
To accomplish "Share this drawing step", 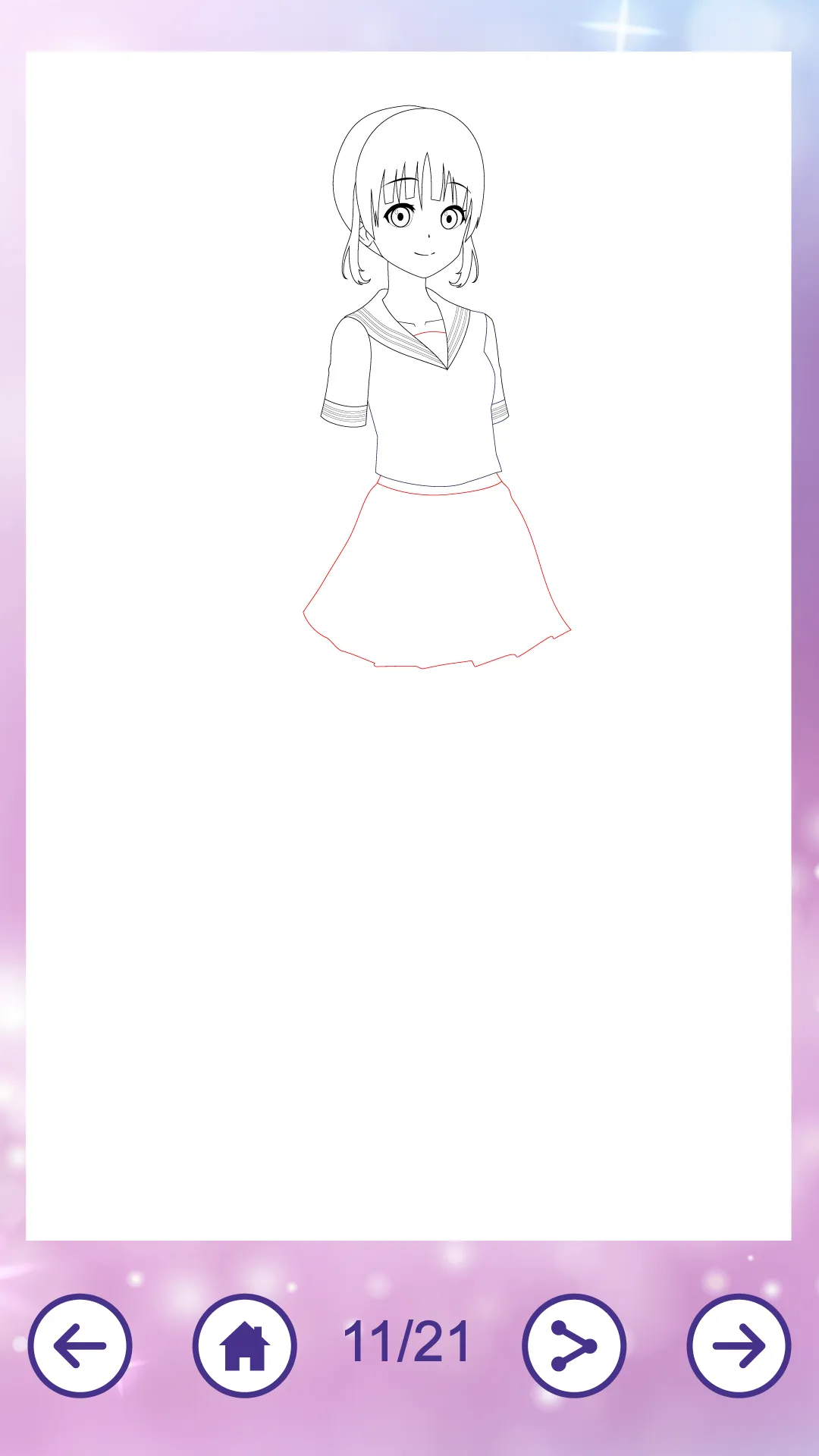I will [574, 1345].
